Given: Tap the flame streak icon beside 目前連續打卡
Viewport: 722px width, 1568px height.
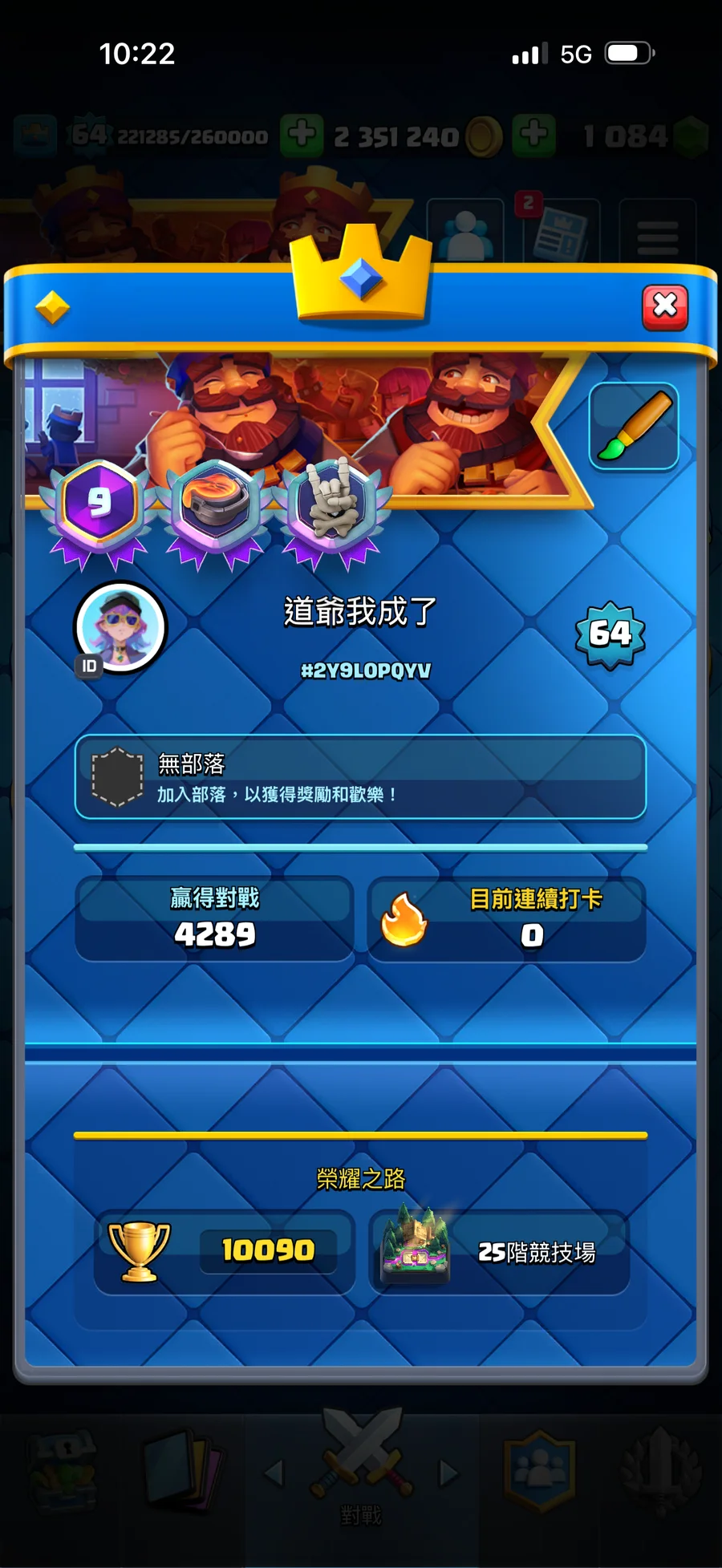Looking at the screenshot, I should pos(406,919).
